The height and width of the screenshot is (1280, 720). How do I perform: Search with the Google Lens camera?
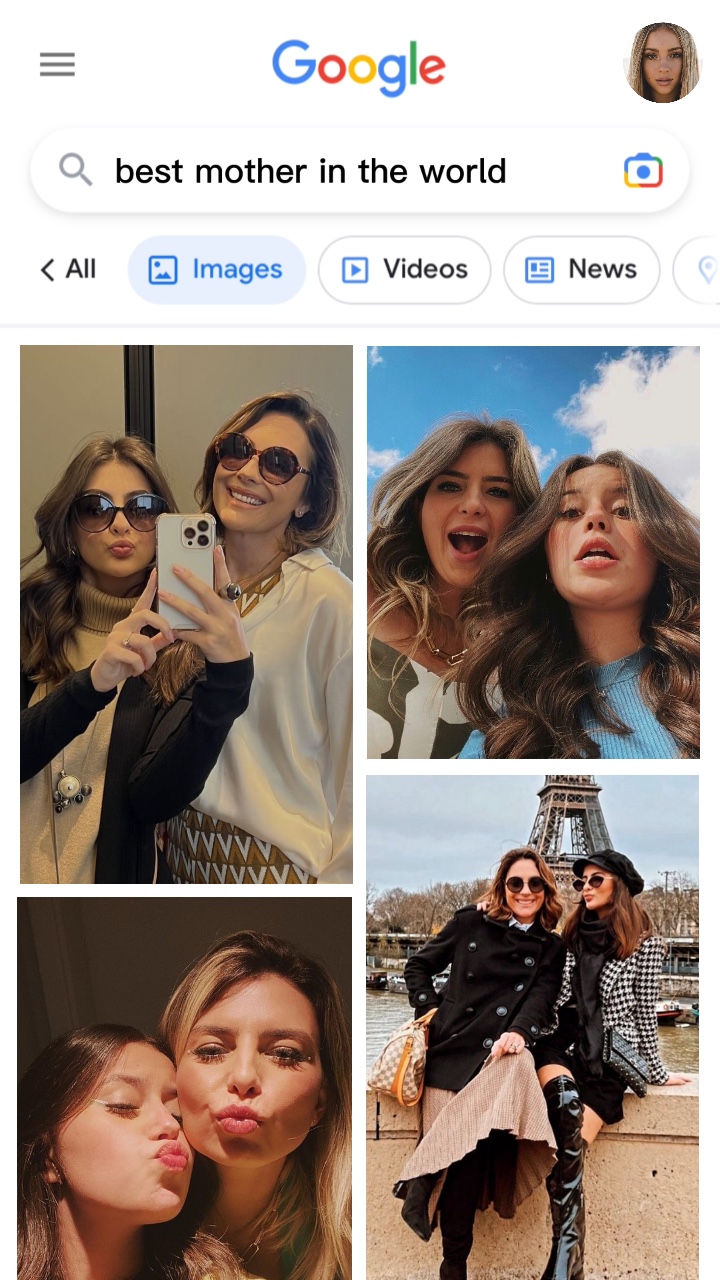(x=643, y=171)
